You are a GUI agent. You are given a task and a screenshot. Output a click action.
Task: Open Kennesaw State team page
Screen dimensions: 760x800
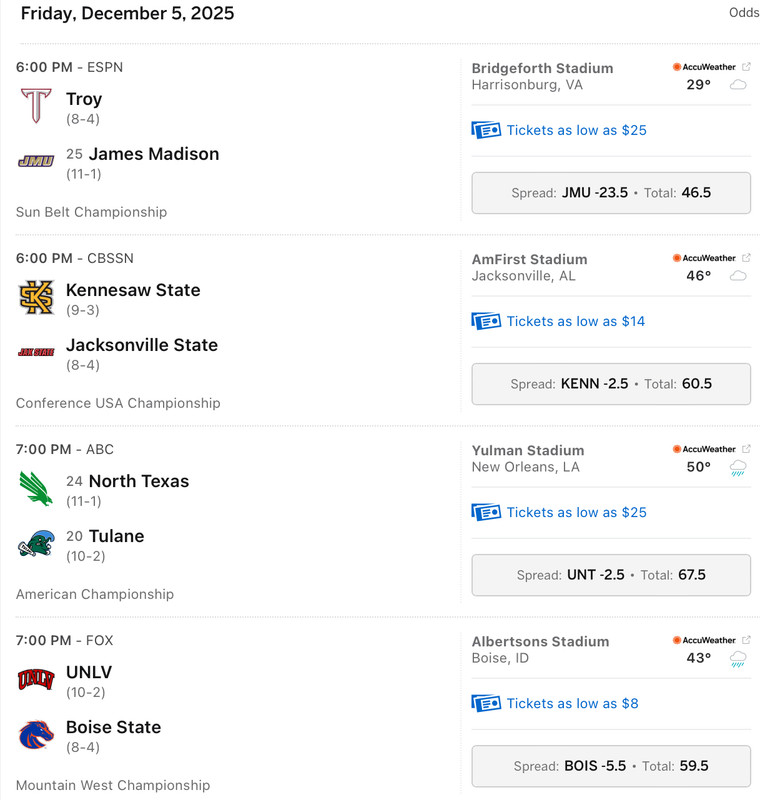click(133, 290)
